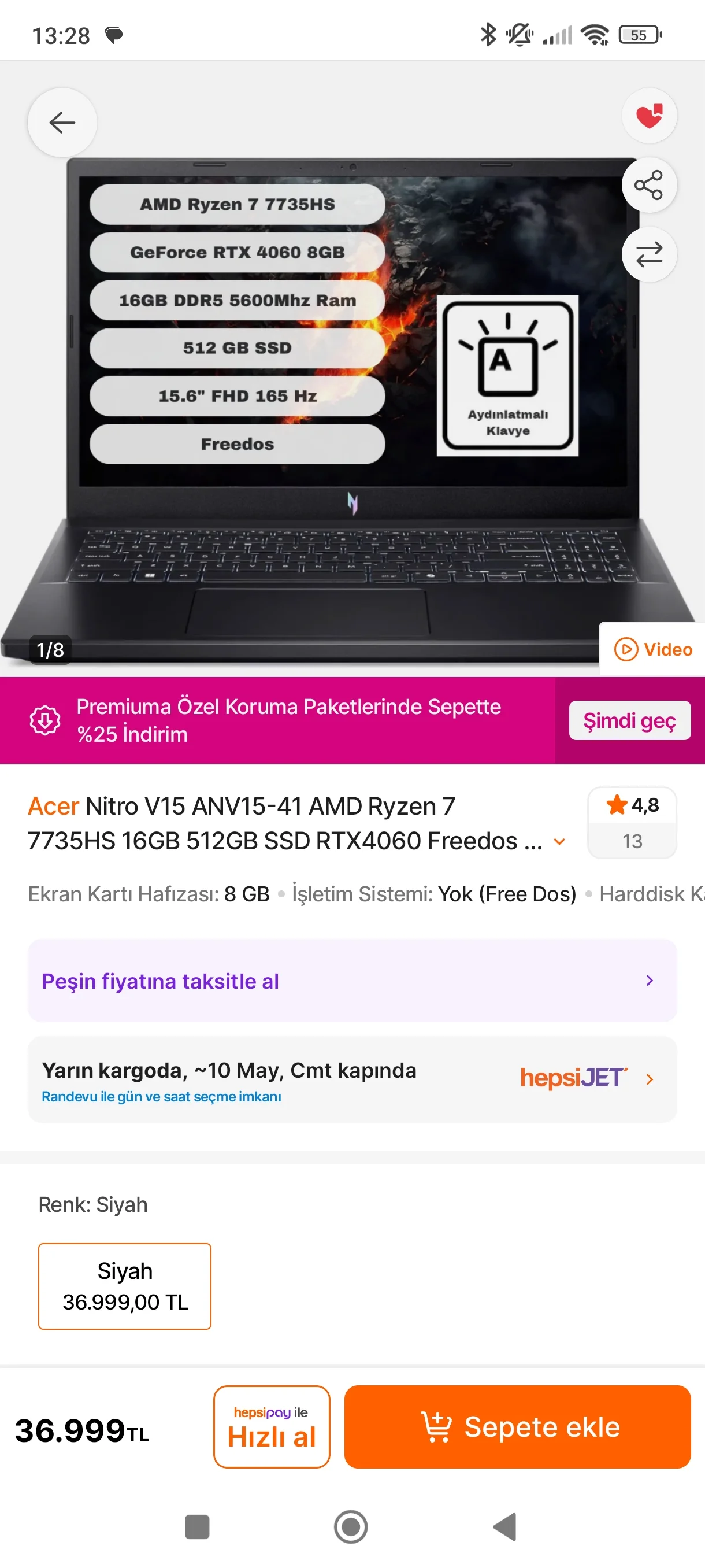
Task: Go back using the arrow button
Action: (62, 123)
